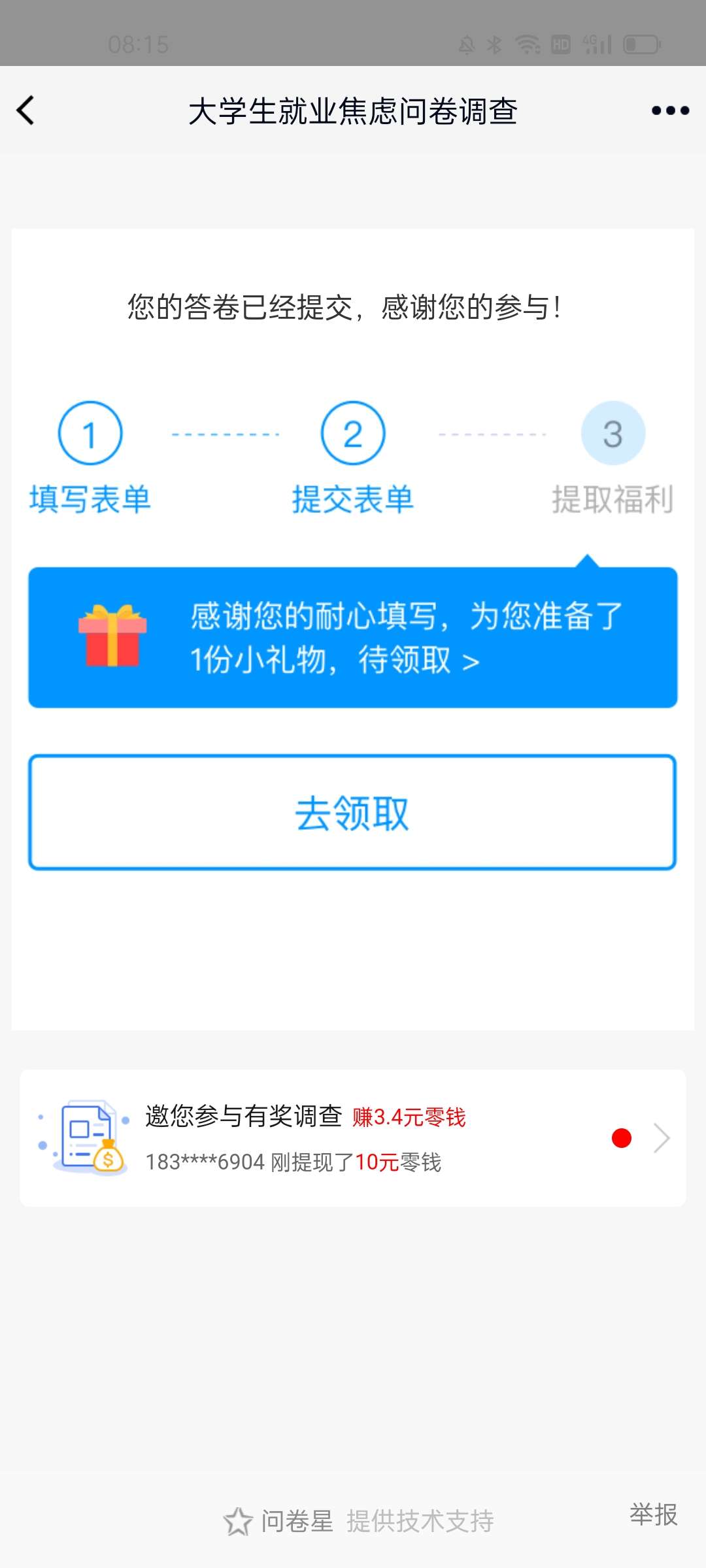The height and width of the screenshot is (1568, 706).
Task: Open the 问卷星 技术支持 link
Action: tap(358, 1521)
